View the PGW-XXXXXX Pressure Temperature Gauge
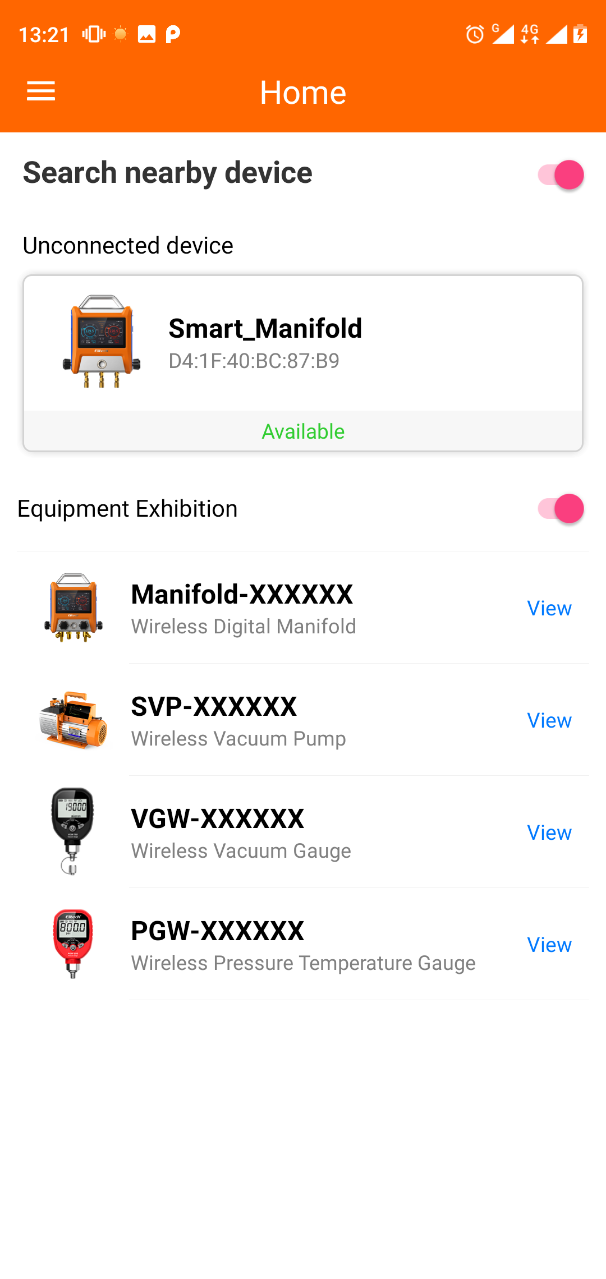 point(549,945)
